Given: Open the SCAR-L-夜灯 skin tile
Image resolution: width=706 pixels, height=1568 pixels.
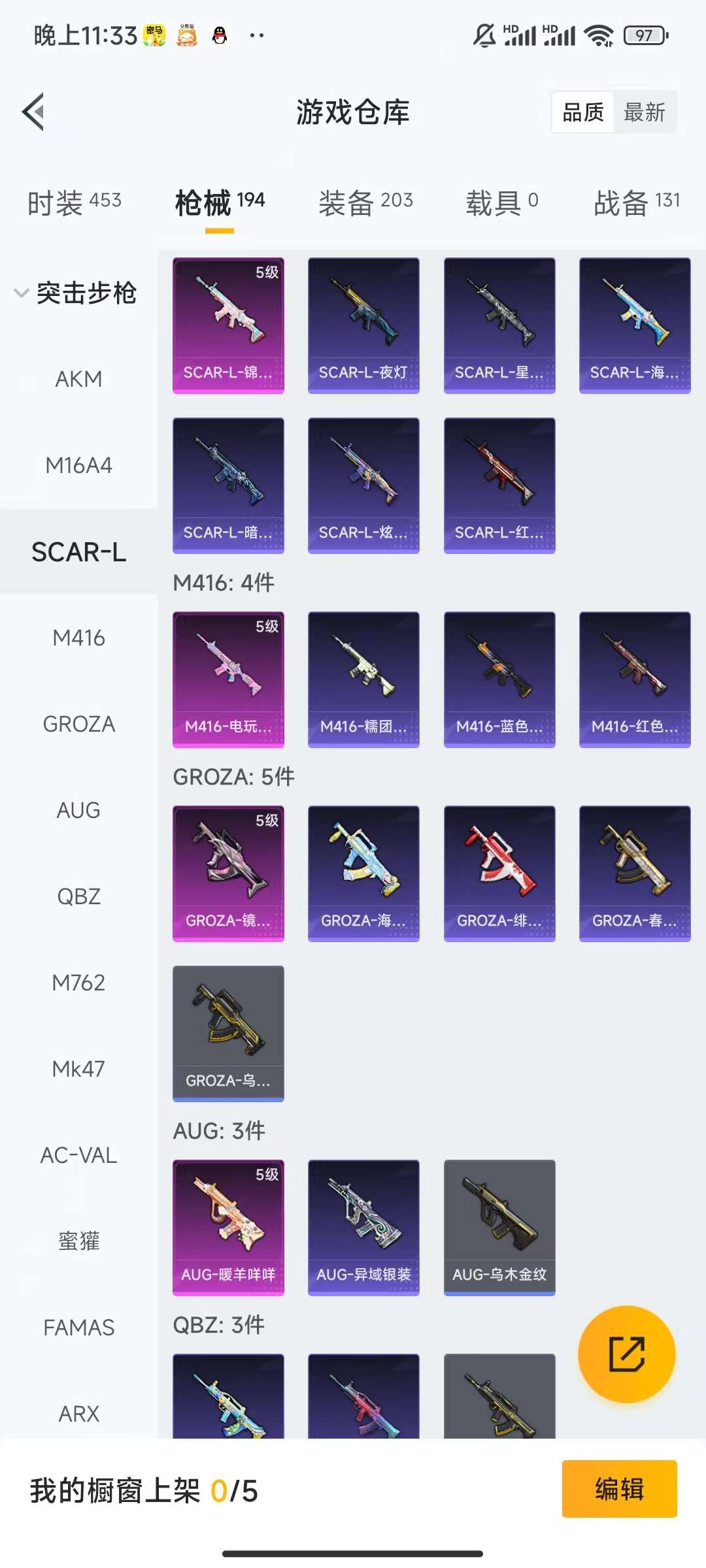Looking at the screenshot, I should [x=363, y=325].
